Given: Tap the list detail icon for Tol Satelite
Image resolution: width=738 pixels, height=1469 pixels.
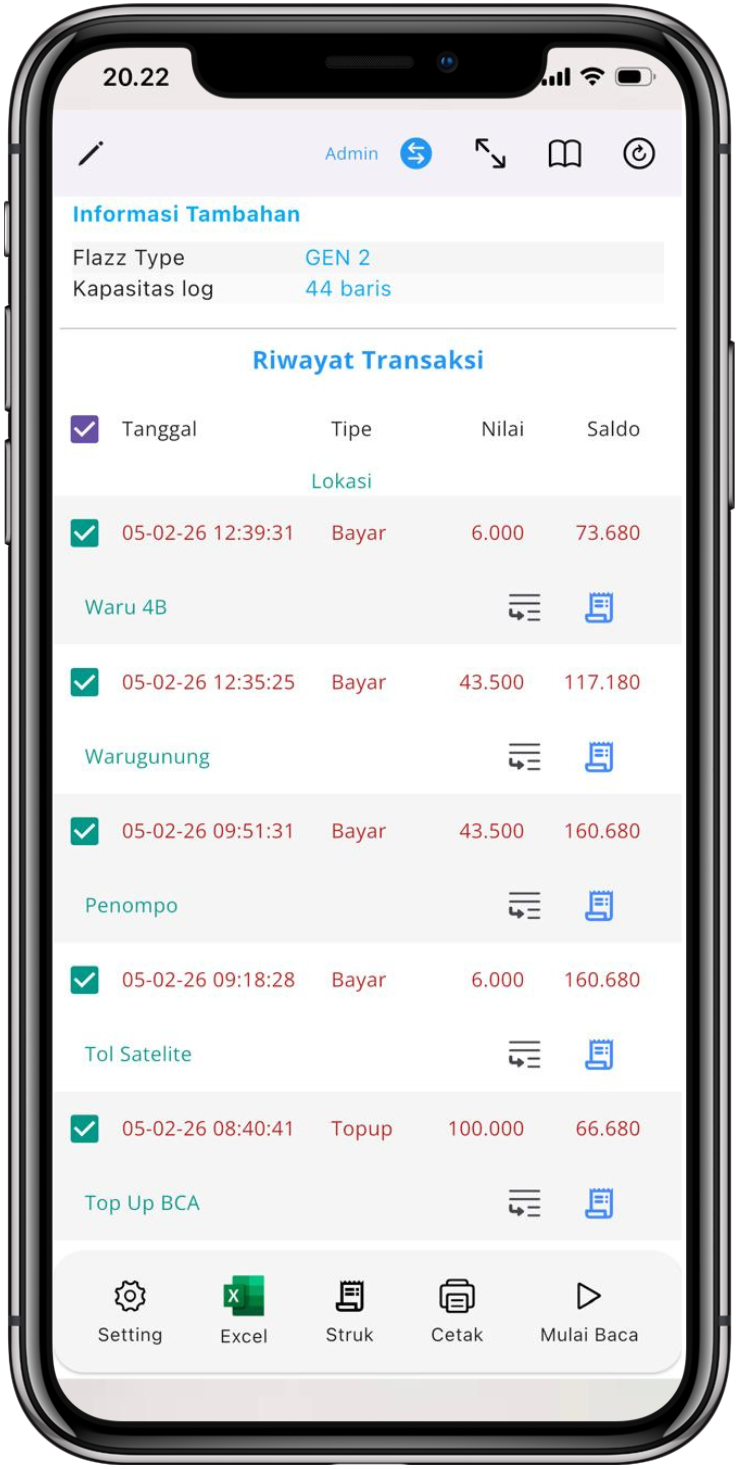Looking at the screenshot, I should pyautogui.click(x=524, y=1054).
